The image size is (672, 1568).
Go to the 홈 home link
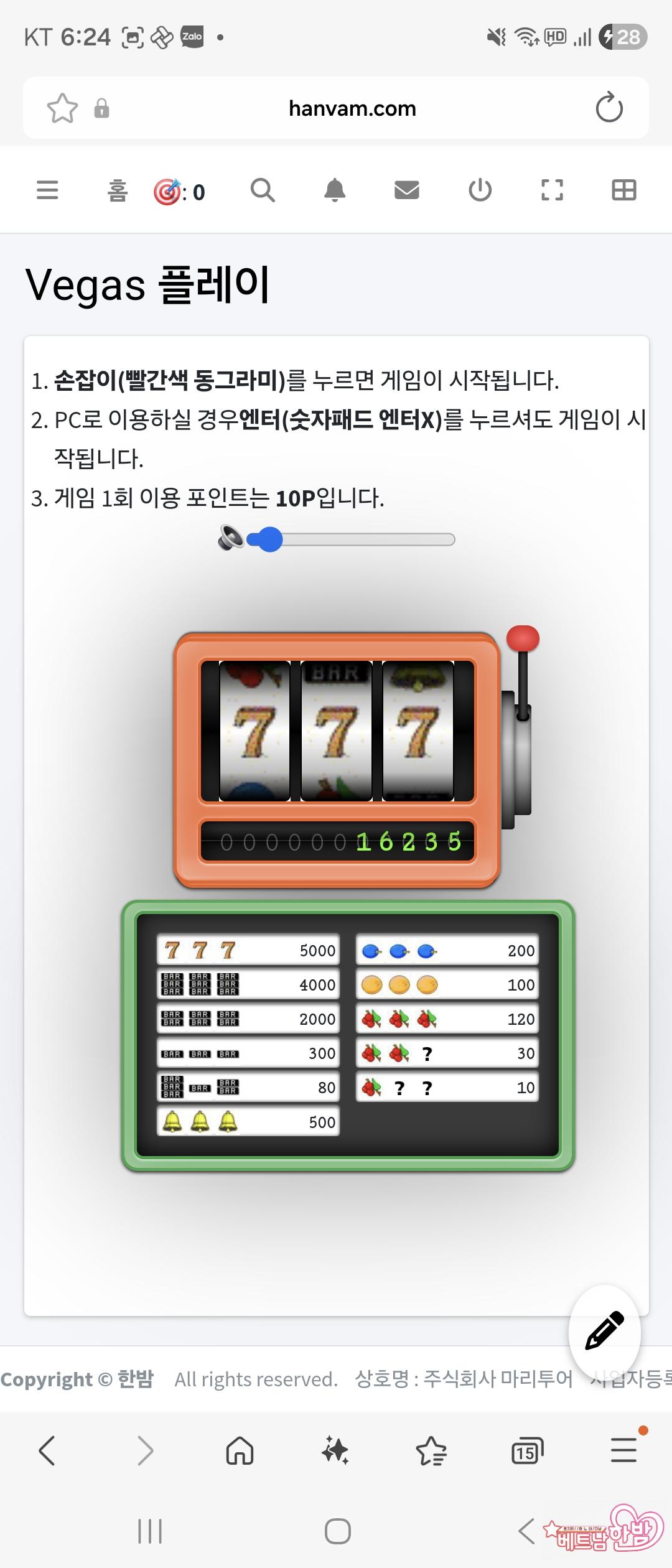coord(118,190)
